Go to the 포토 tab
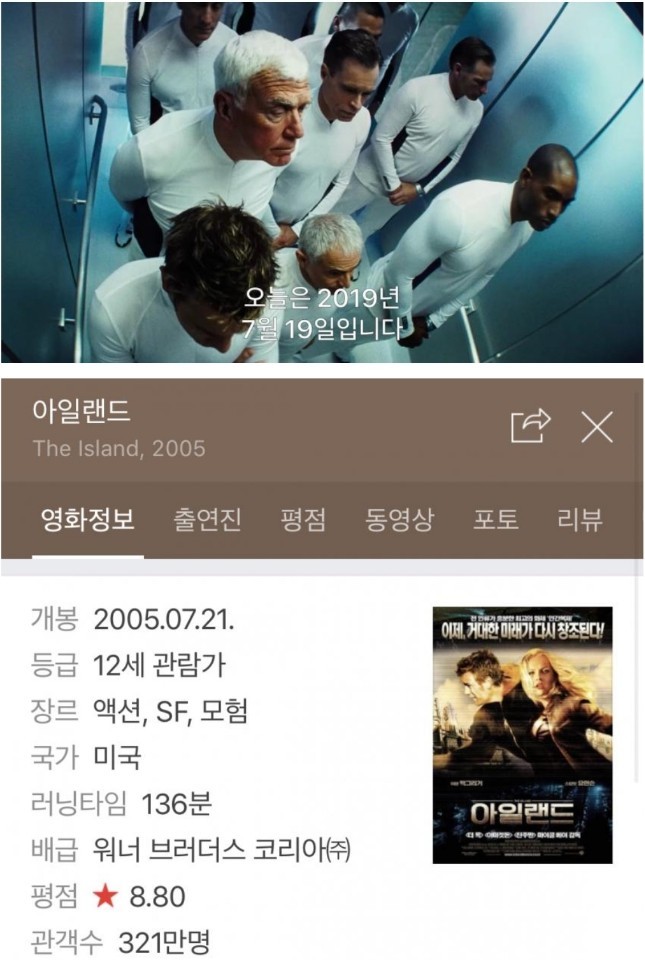Image resolution: width=645 pixels, height=960 pixels. coord(496,520)
